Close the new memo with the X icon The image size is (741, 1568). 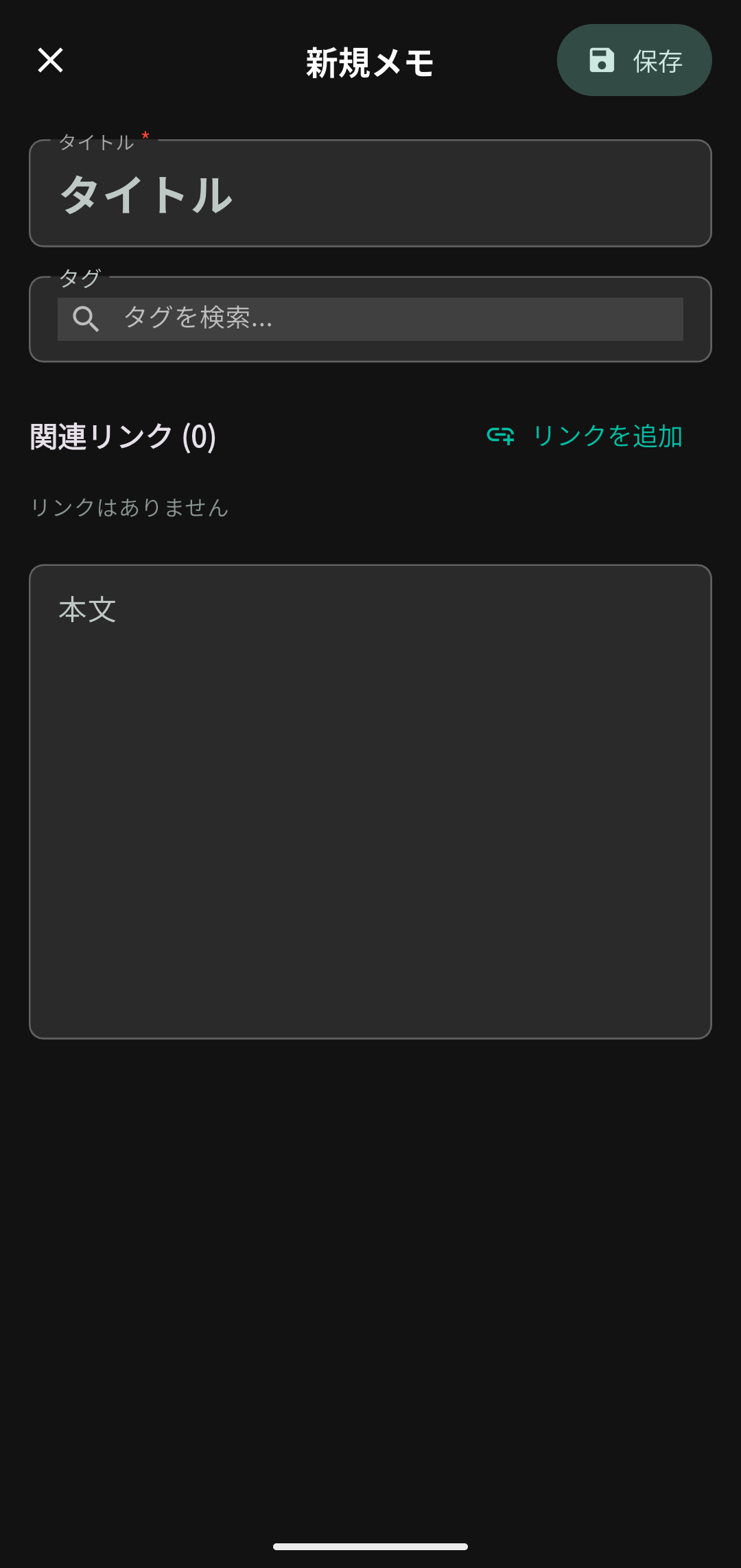point(51,60)
